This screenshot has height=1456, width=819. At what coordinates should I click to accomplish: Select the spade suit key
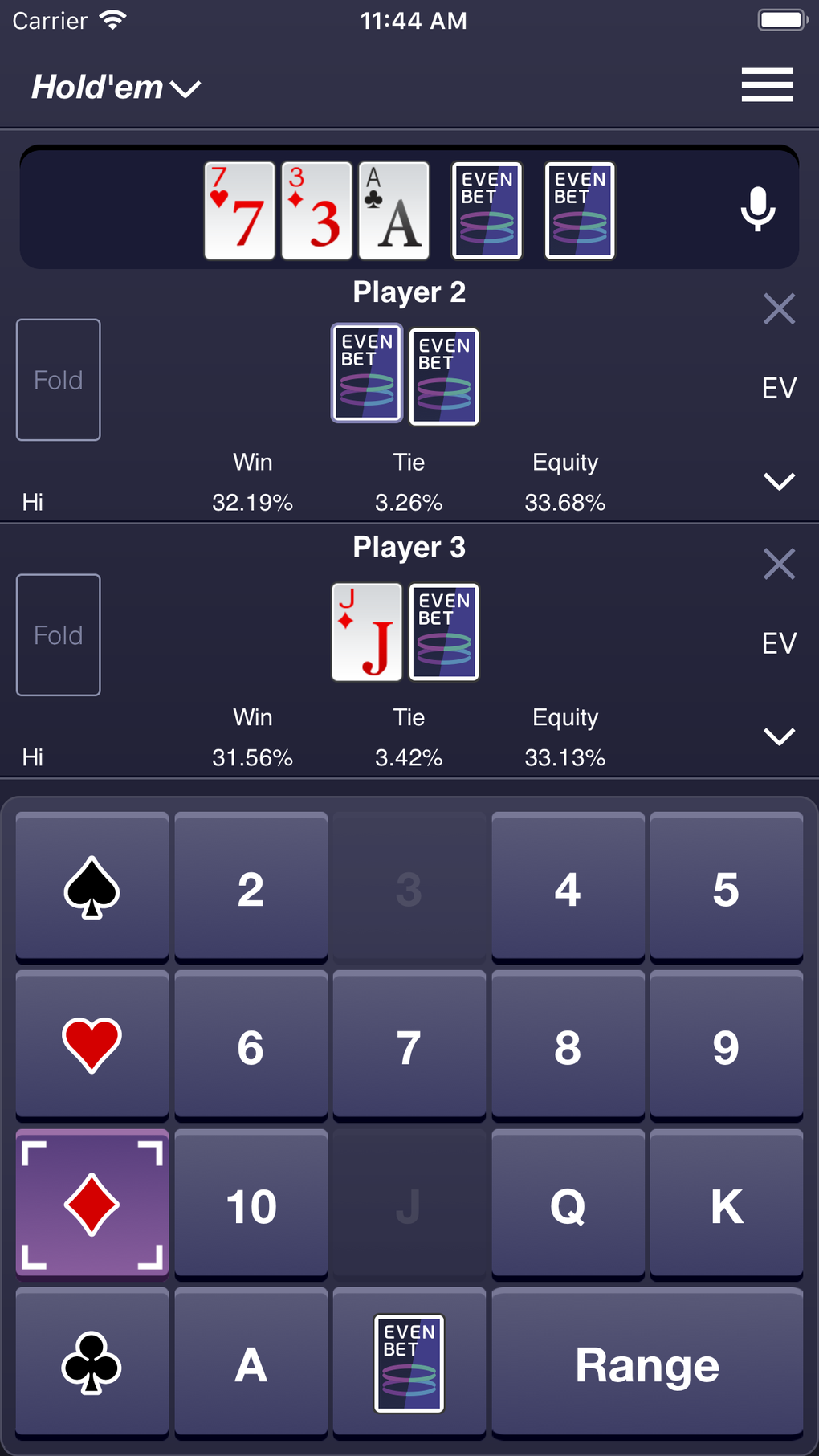click(x=92, y=887)
